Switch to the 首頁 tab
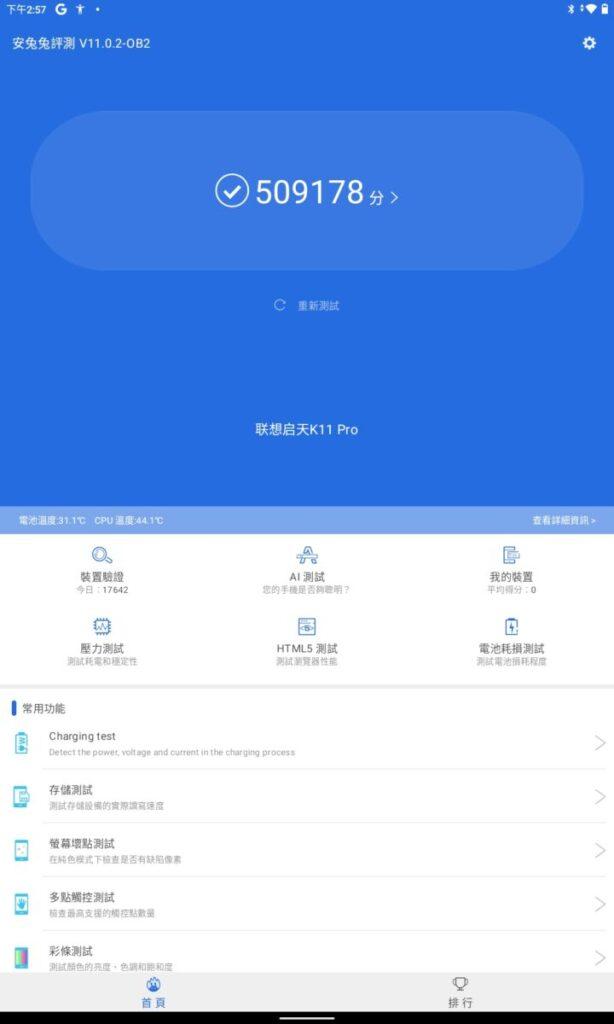 [153, 992]
